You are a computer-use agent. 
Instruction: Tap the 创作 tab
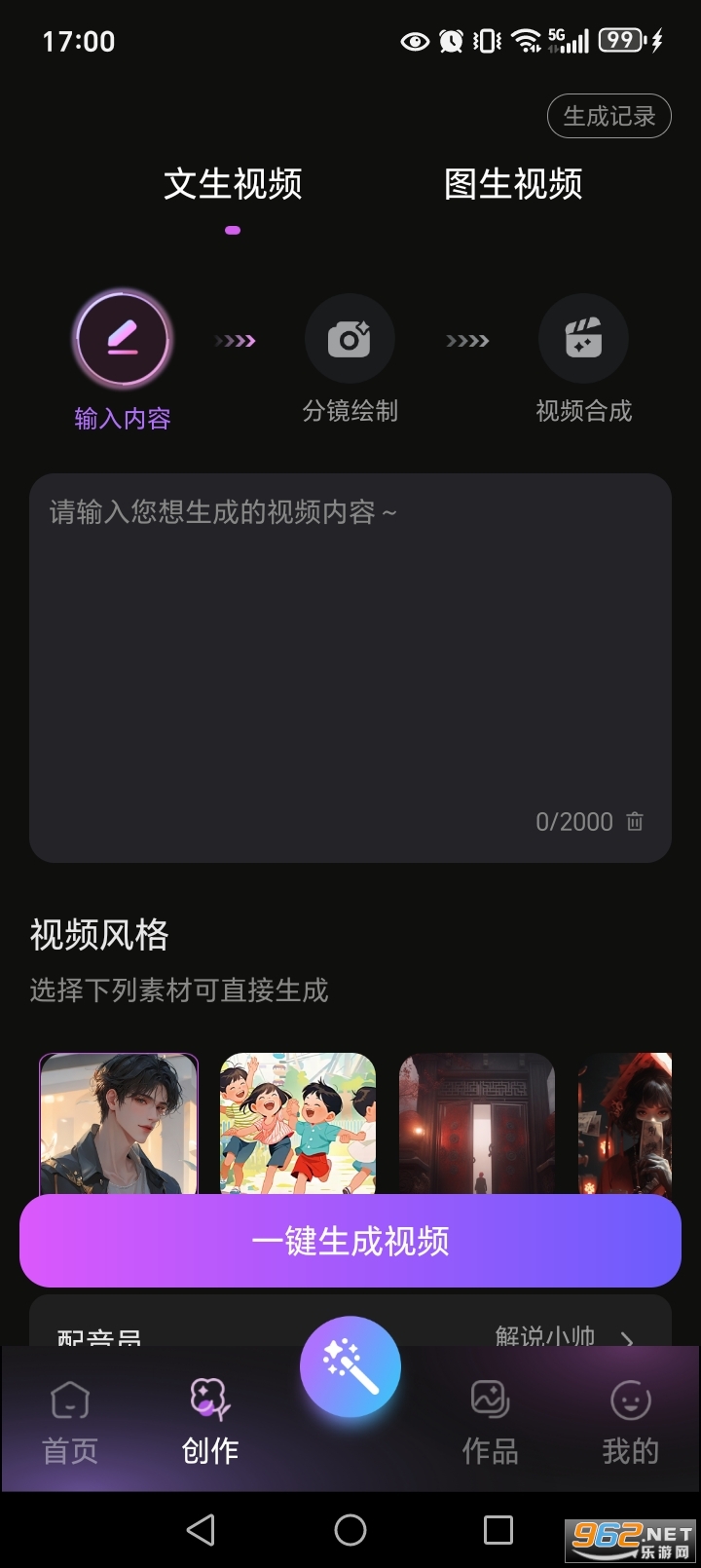[x=210, y=1422]
